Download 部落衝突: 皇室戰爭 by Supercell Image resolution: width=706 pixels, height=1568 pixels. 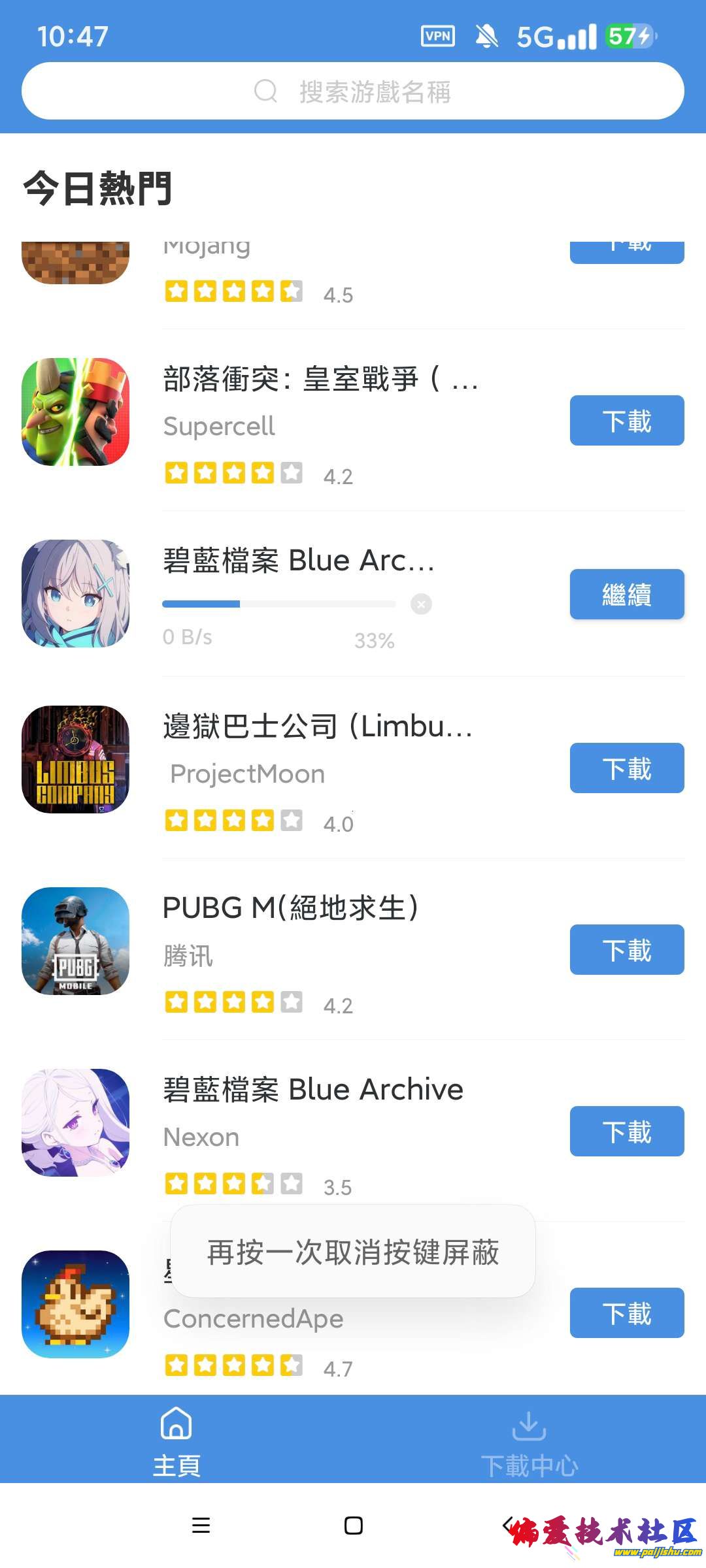pyautogui.click(x=626, y=421)
